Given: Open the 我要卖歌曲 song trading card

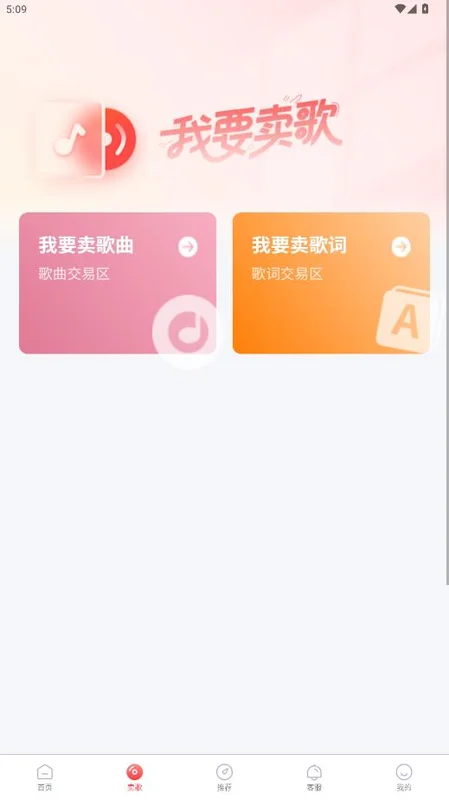Looking at the screenshot, I should point(117,283).
